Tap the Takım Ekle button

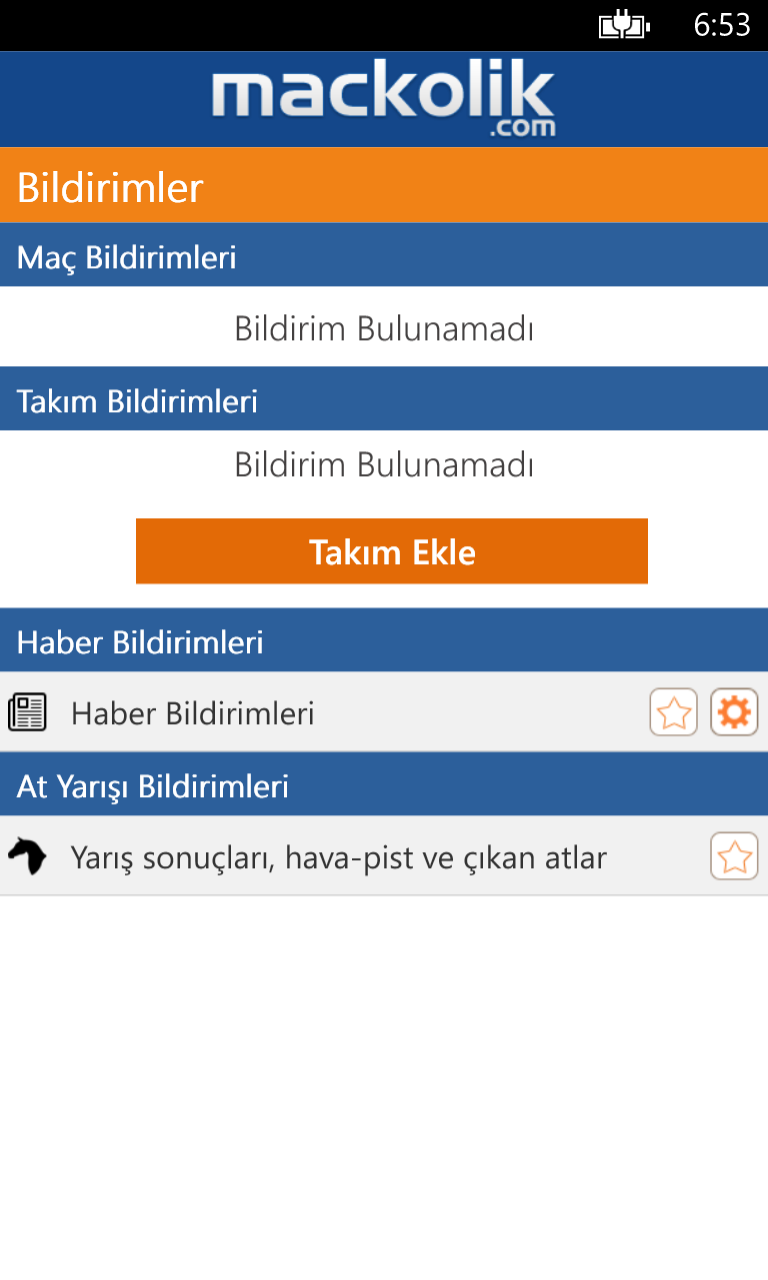tap(392, 551)
